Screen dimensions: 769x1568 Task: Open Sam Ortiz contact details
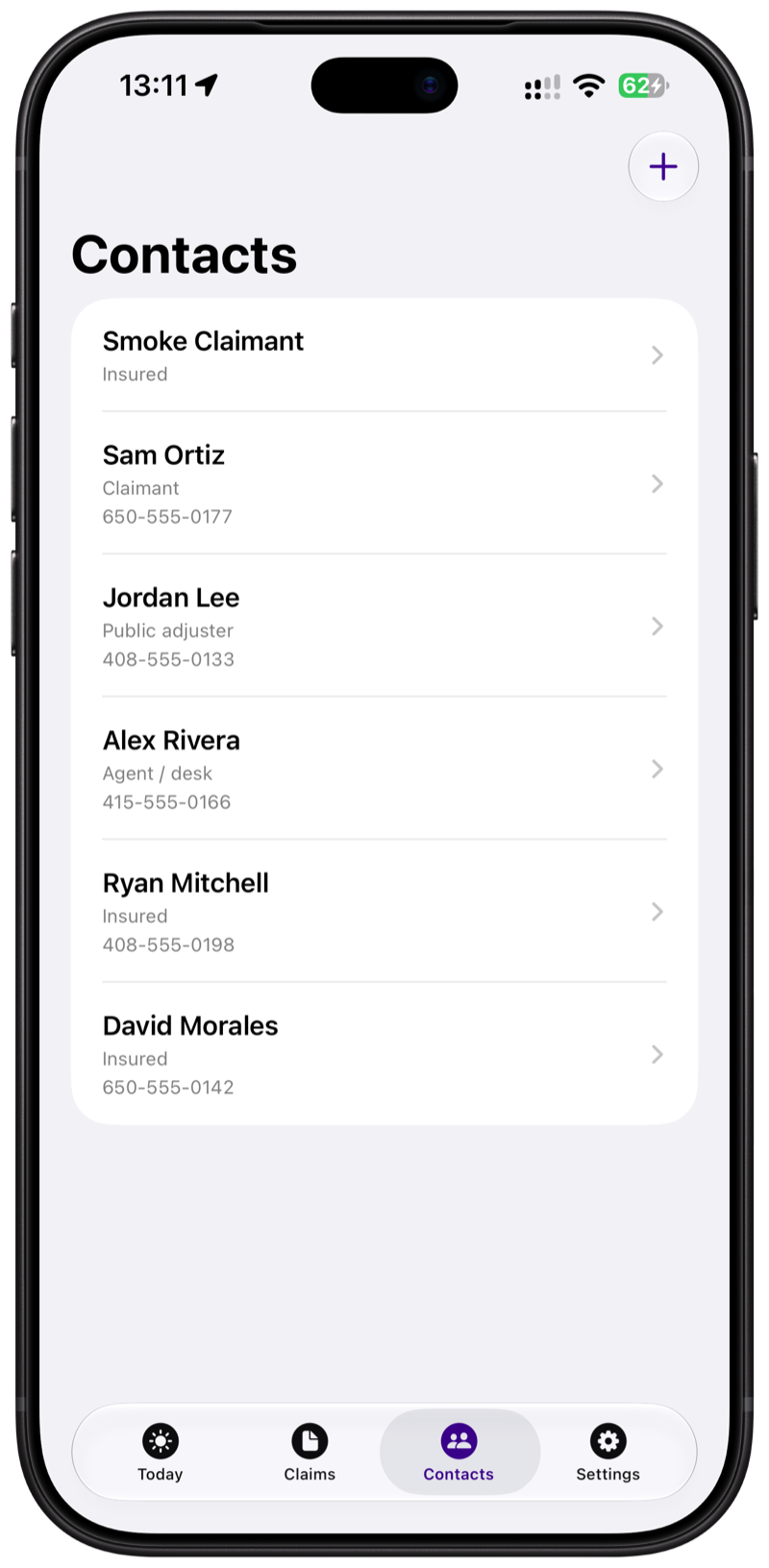[x=384, y=483]
